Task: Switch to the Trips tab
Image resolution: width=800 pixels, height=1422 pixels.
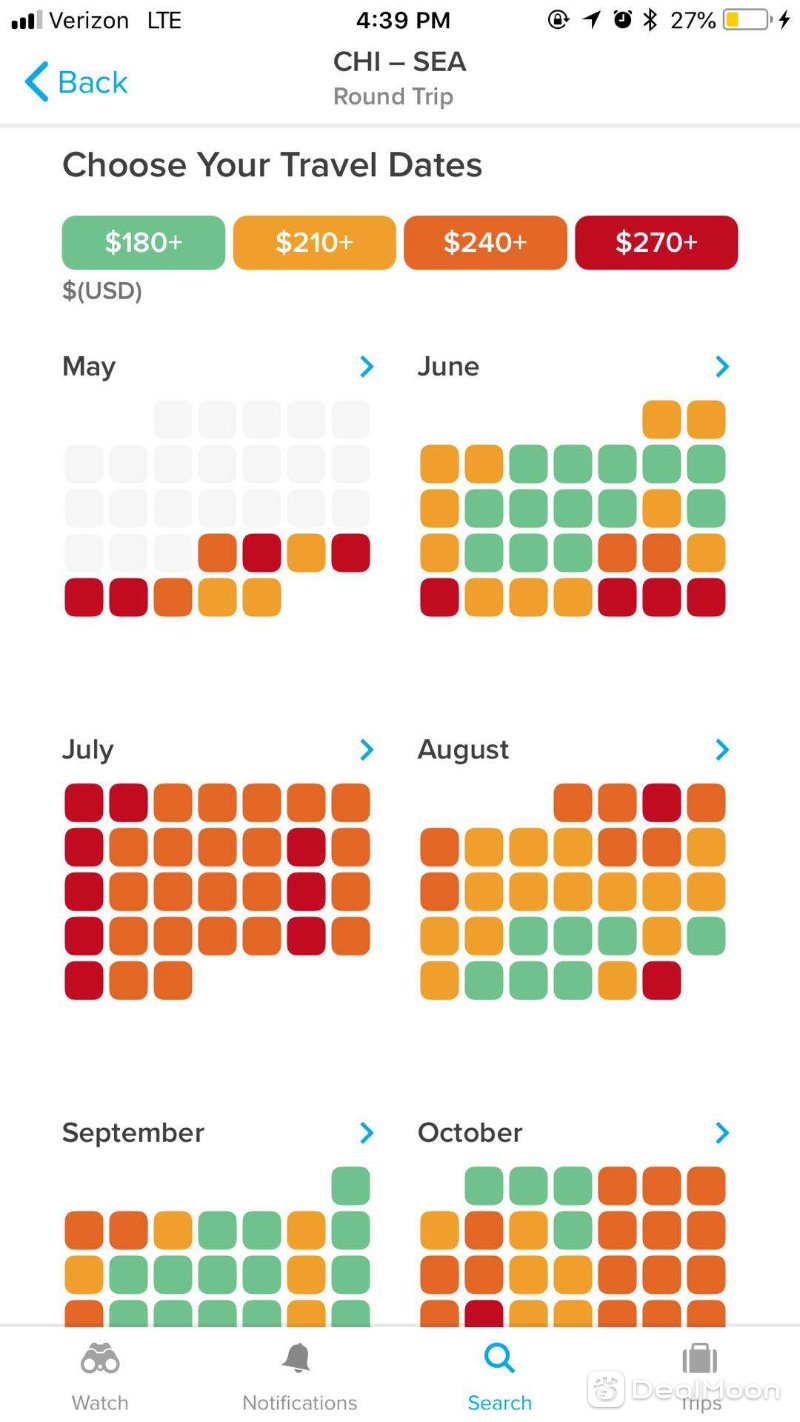Action: tap(700, 1376)
